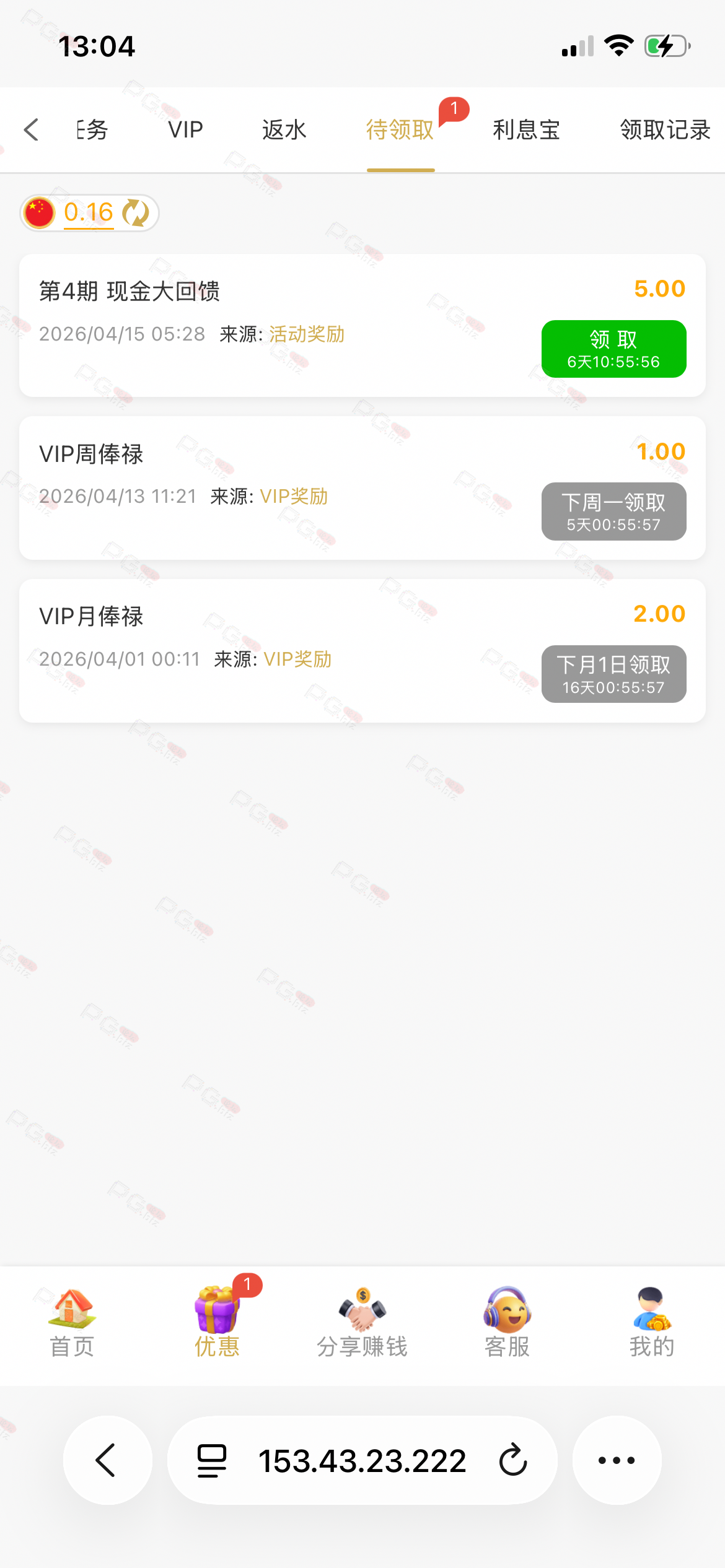Screen dimensions: 725x1568
Task: Switch to the 利息宝 tab
Action: [x=526, y=130]
